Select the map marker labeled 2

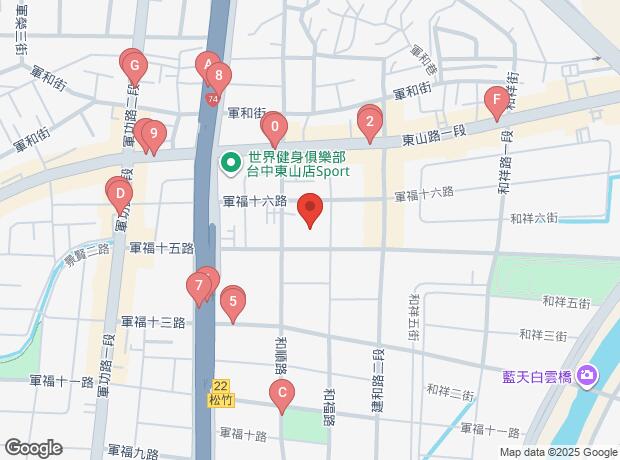click(x=370, y=124)
